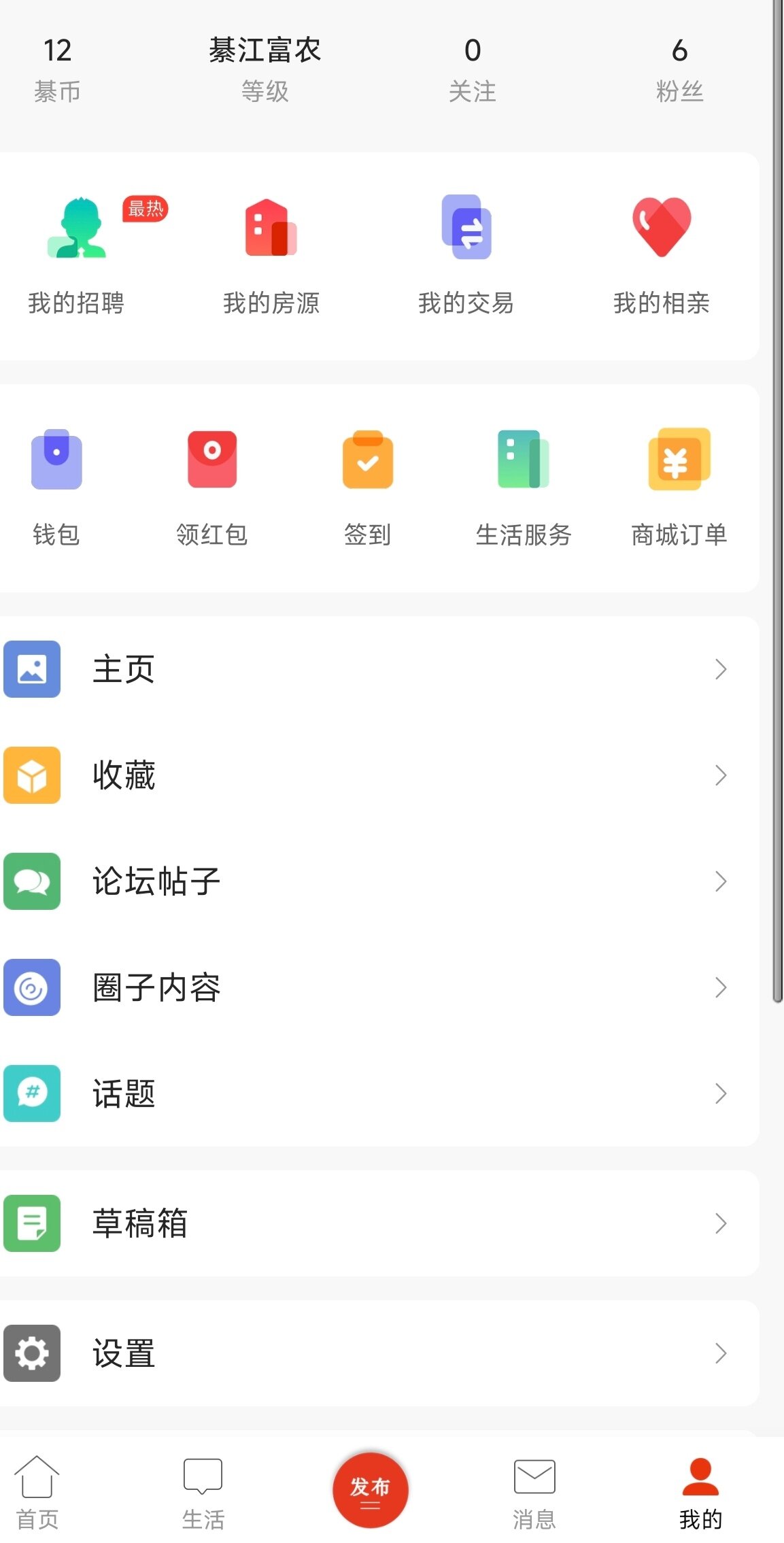Screen dimensions: 784x1543
Task: Open the 话题 row
Action: 379,1093
